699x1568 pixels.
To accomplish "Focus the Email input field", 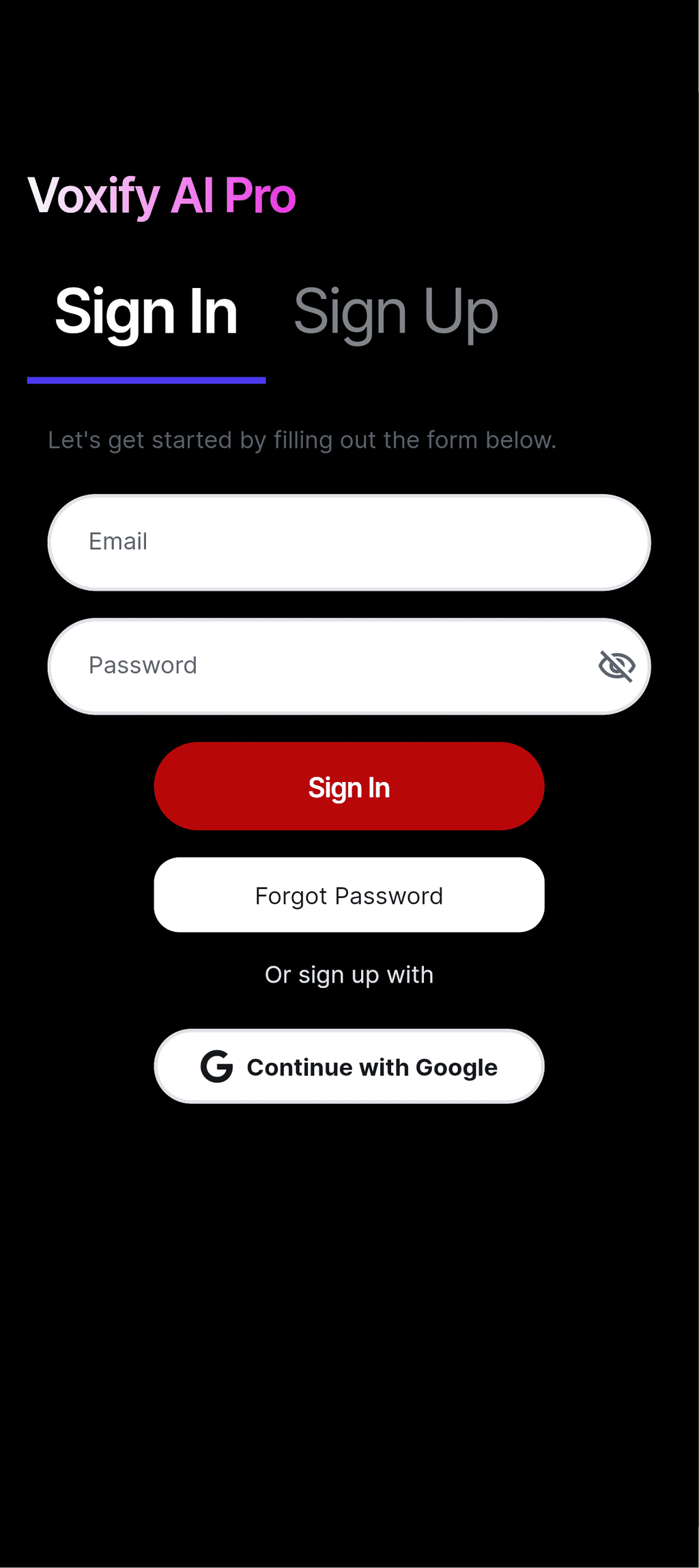I will coord(348,542).
